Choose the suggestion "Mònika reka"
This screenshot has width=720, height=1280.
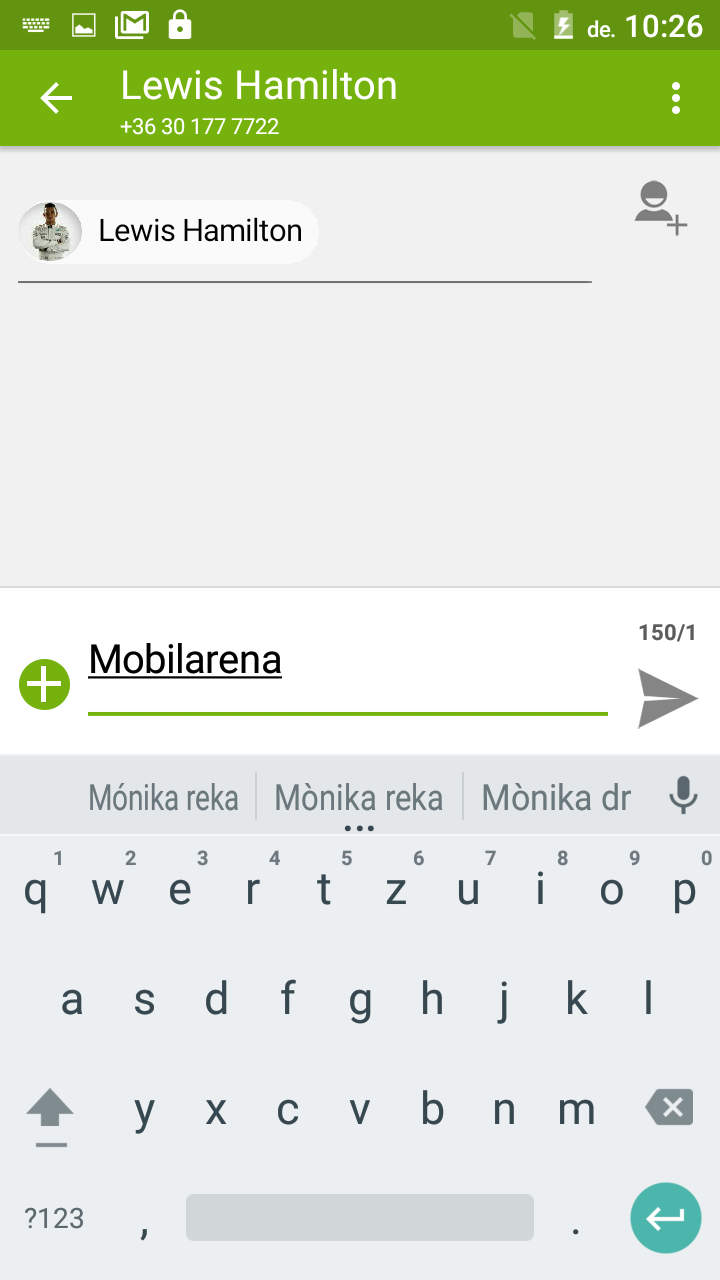tap(359, 797)
